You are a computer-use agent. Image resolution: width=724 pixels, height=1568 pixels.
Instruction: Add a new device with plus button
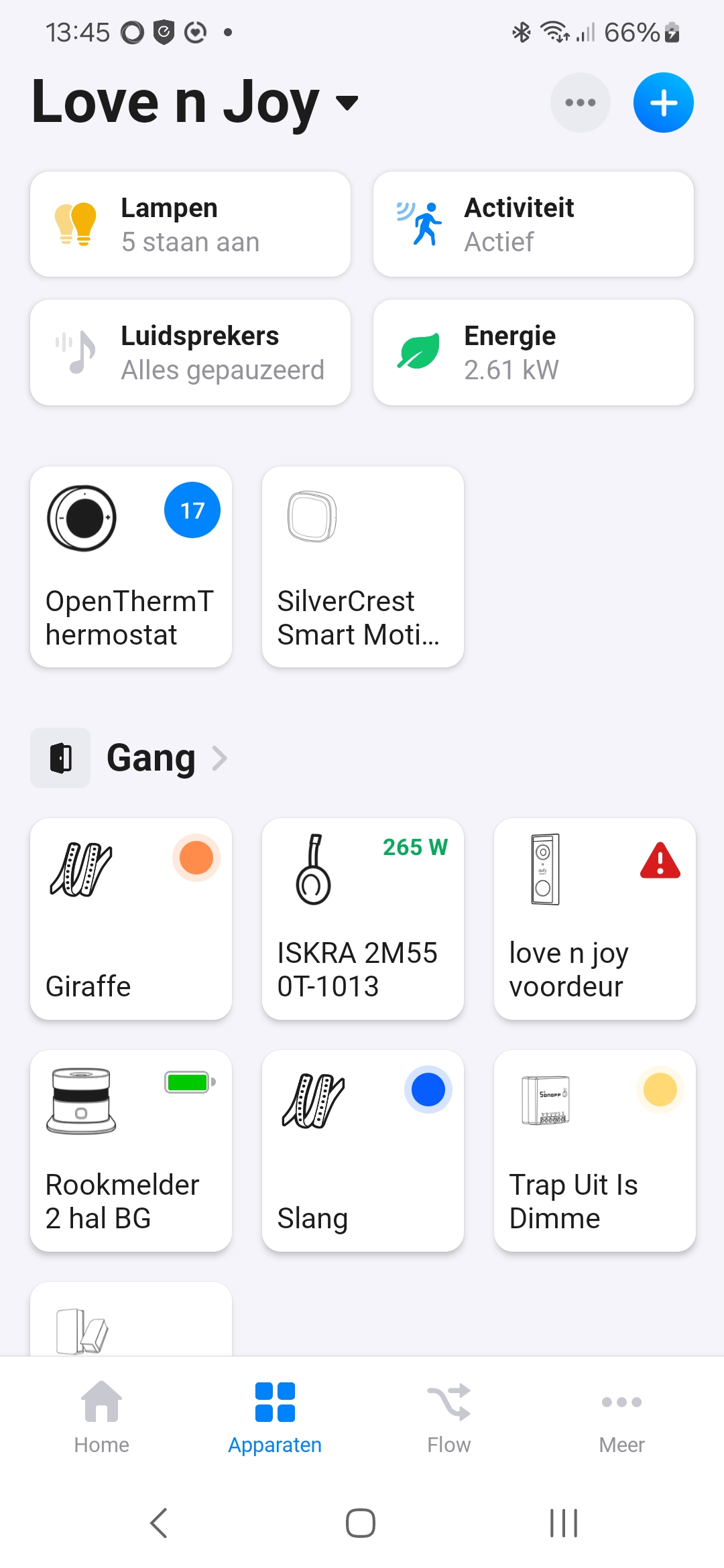coord(663,103)
